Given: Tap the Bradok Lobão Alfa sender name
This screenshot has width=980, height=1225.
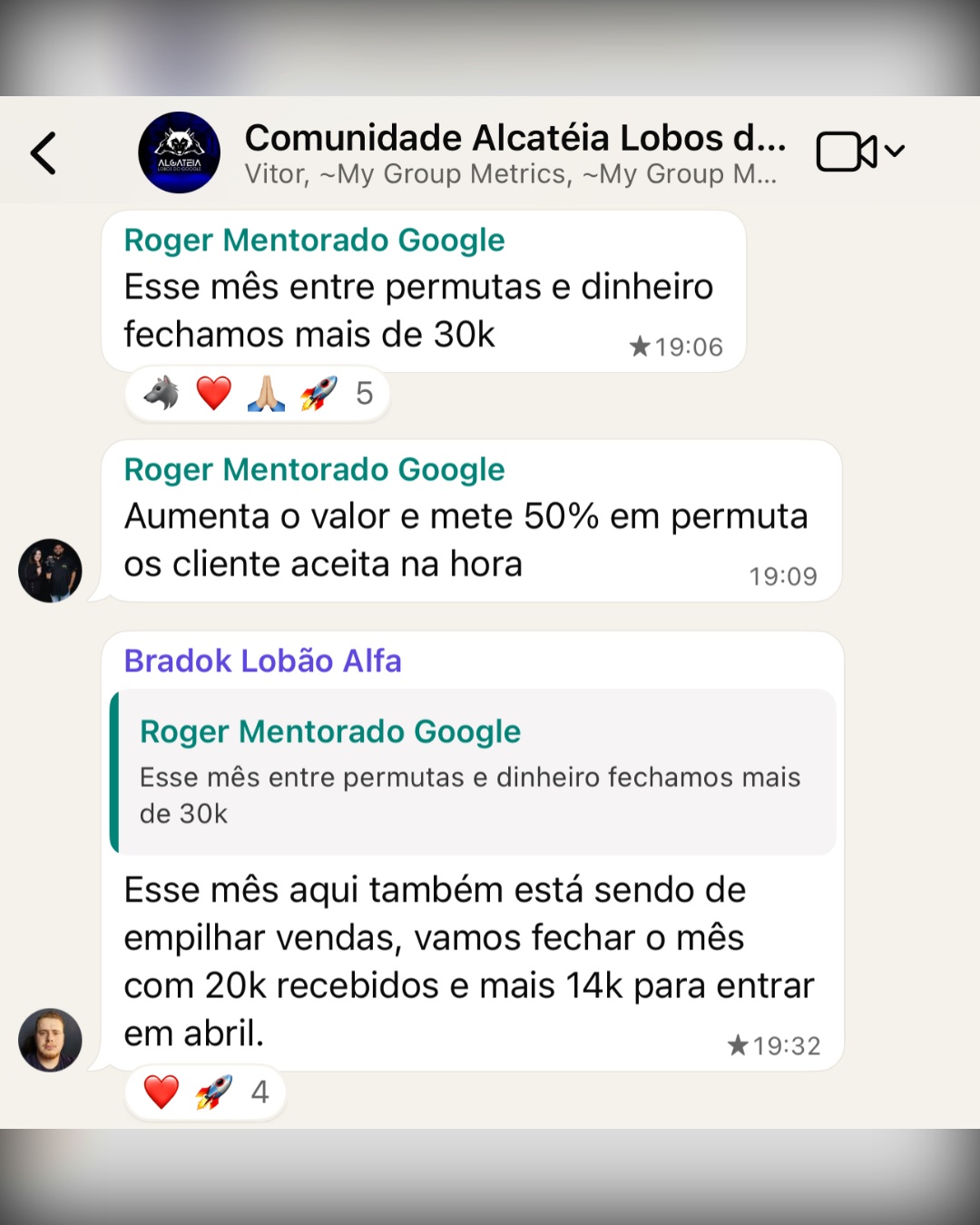Looking at the screenshot, I should pos(262,661).
